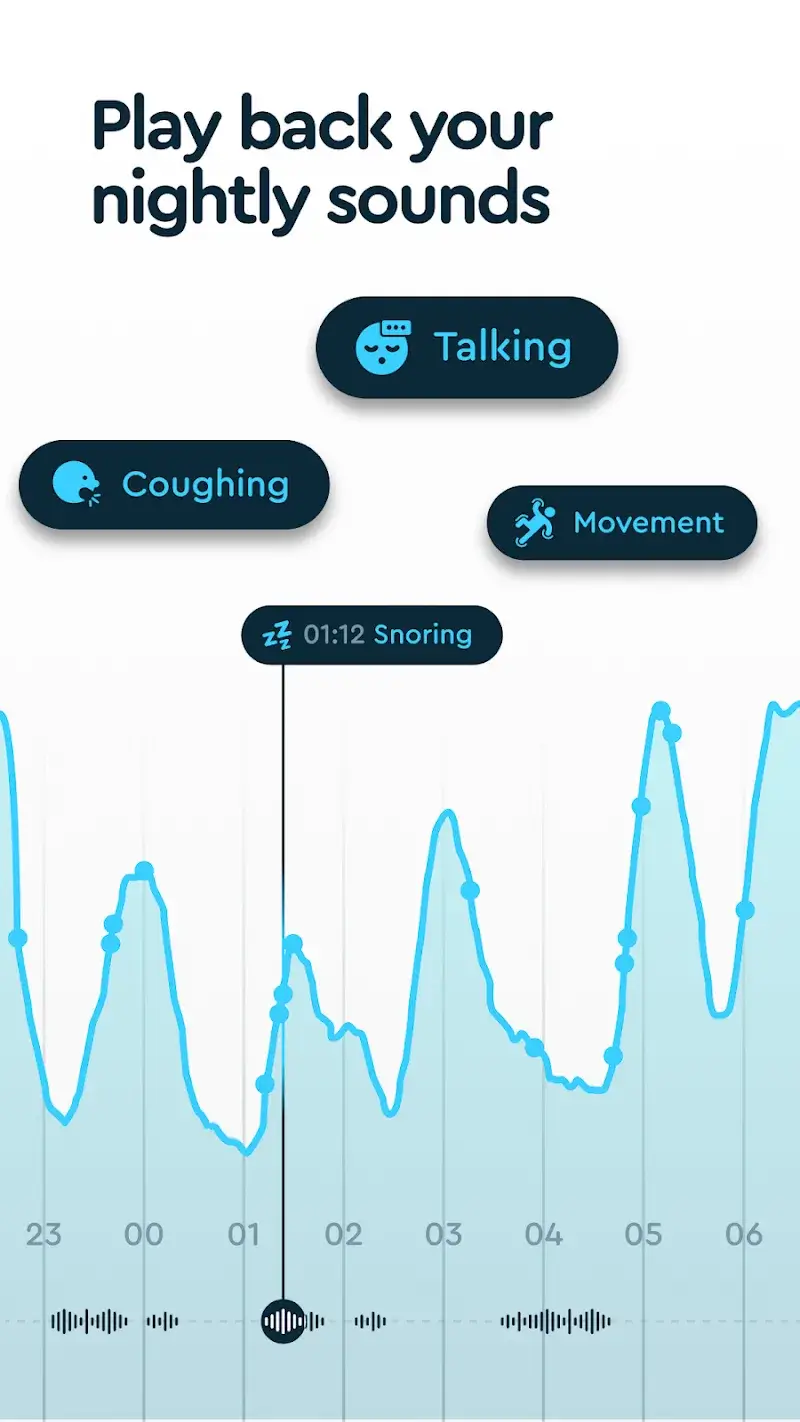
Task: Click the vertical snoring marker line
Action: point(284,950)
